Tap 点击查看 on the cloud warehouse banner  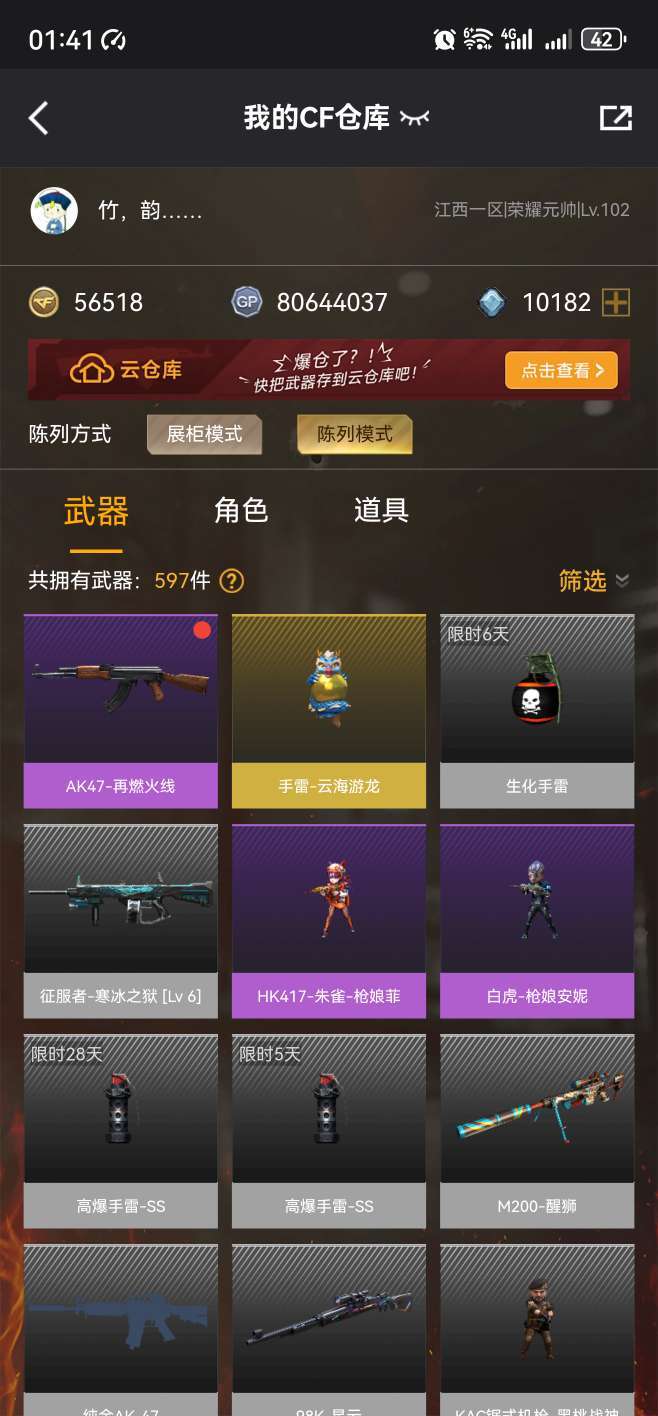(x=561, y=370)
